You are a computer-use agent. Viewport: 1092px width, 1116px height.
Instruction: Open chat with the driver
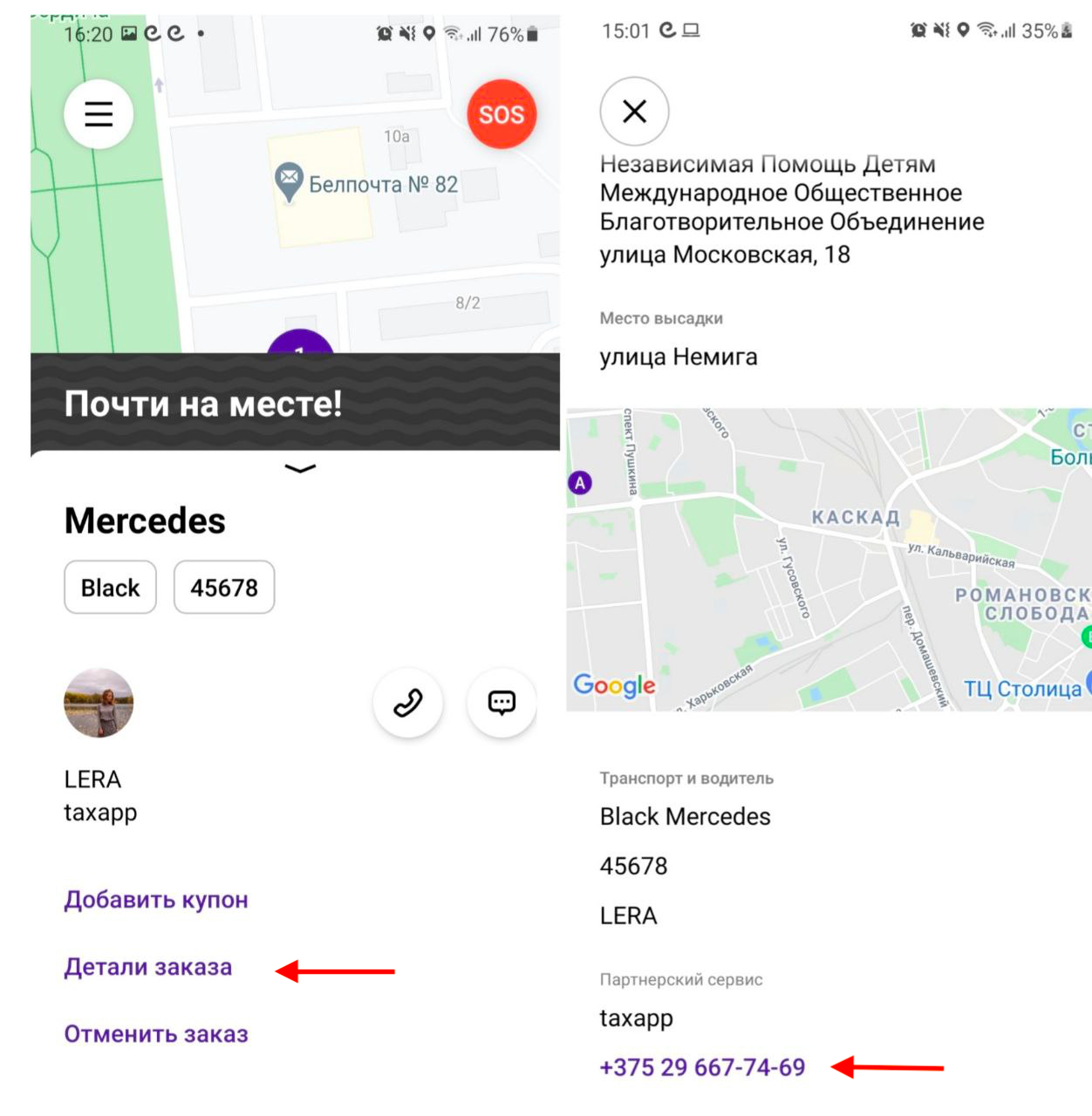pos(502,703)
